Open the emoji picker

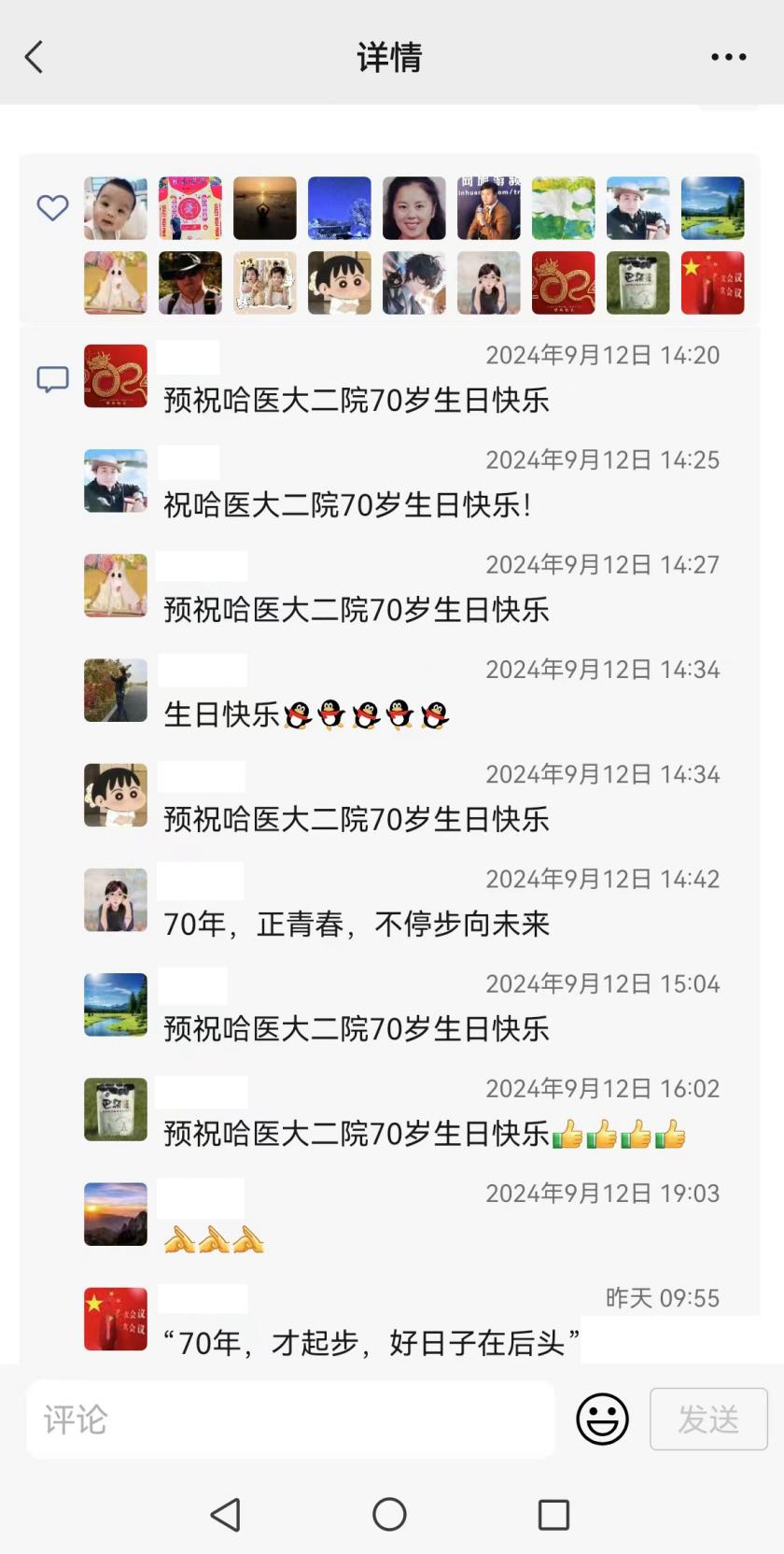coord(602,1420)
